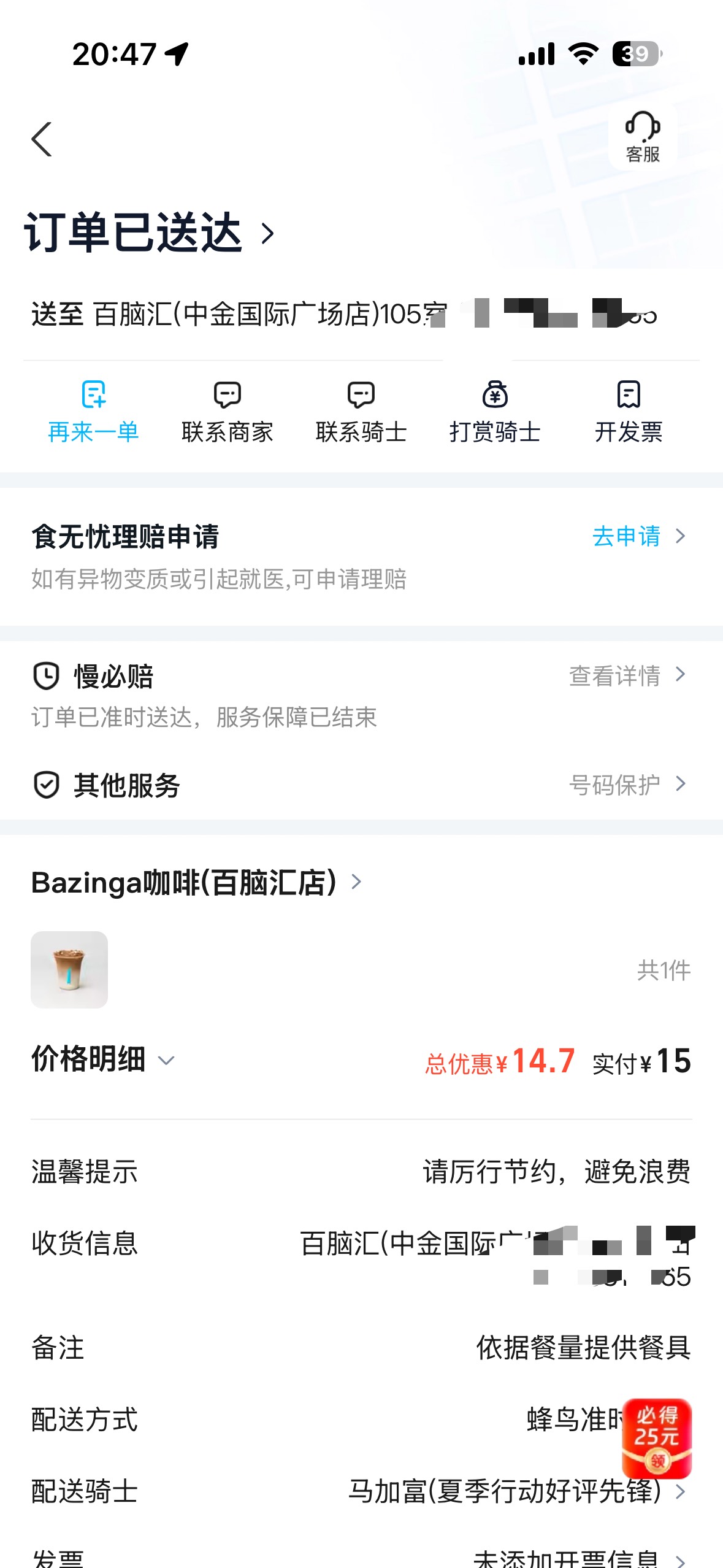Expand the 价格明细 price breakdown
The width and height of the screenshot is (723, 1568).
click(103, 1059)
